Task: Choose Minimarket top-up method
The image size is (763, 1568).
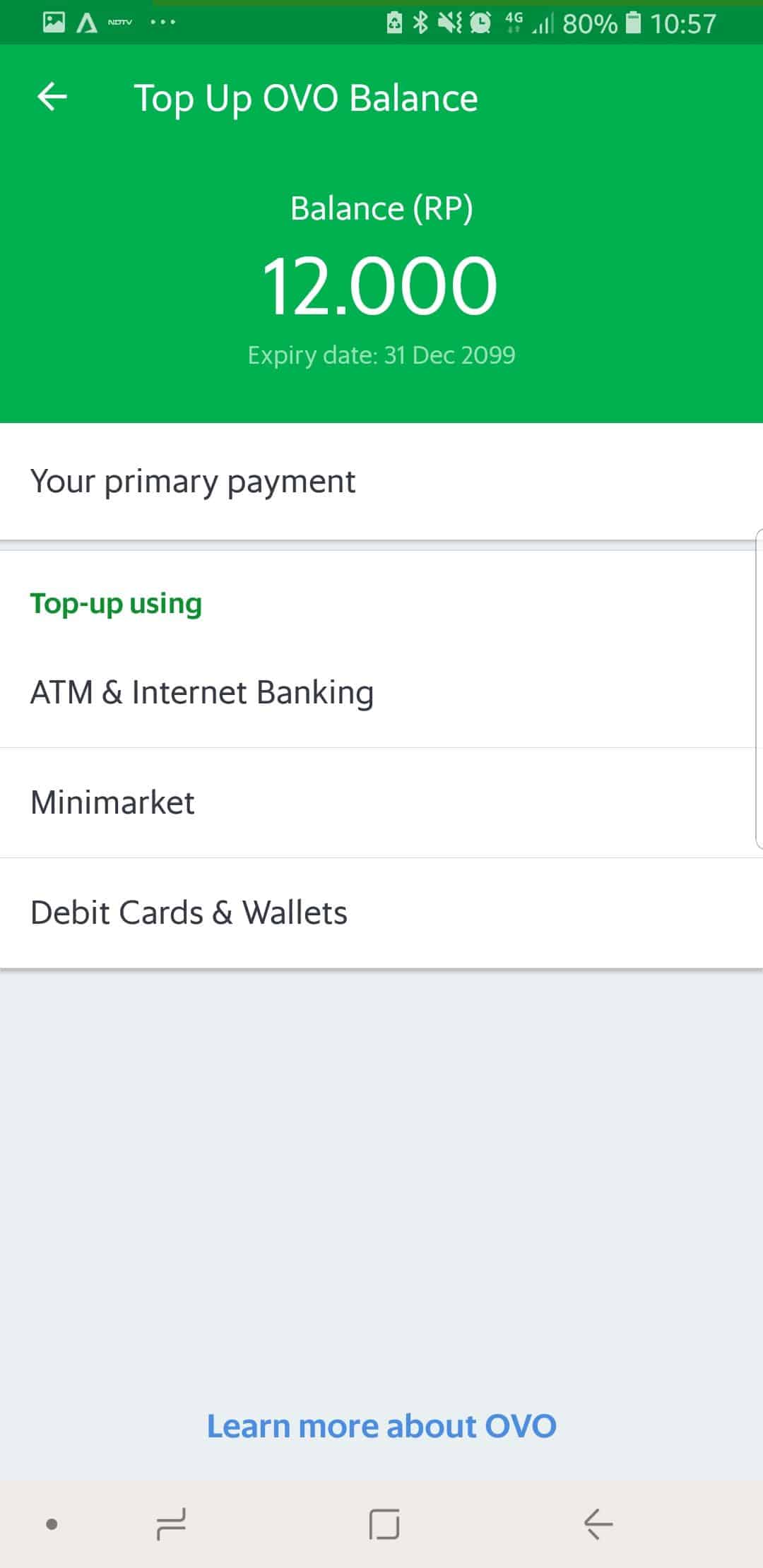Action: pyautogui.click(x=381, y=802)
